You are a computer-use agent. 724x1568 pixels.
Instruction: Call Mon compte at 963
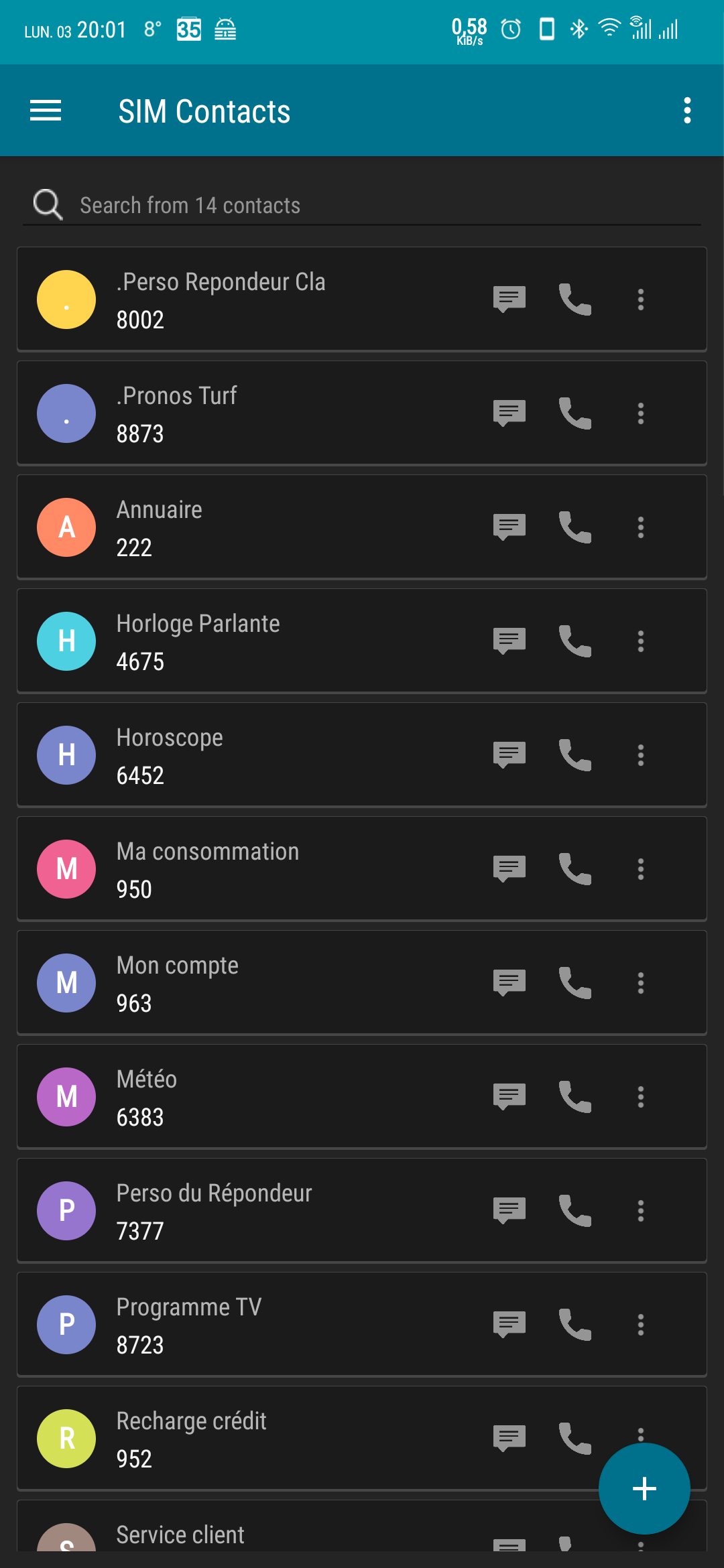pyautogui.click(x=575, y=983)
